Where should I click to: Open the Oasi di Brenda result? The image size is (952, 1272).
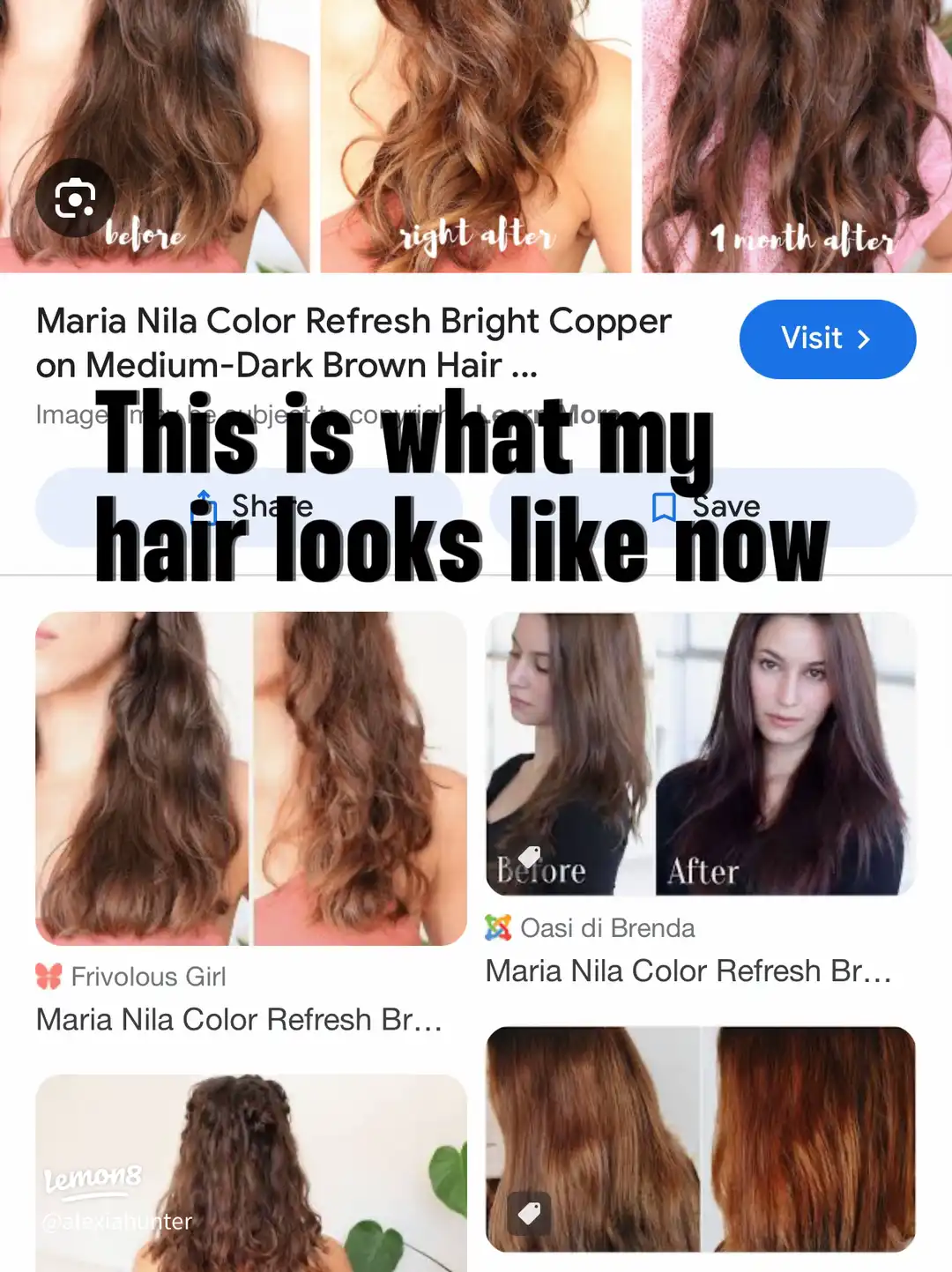701,755
